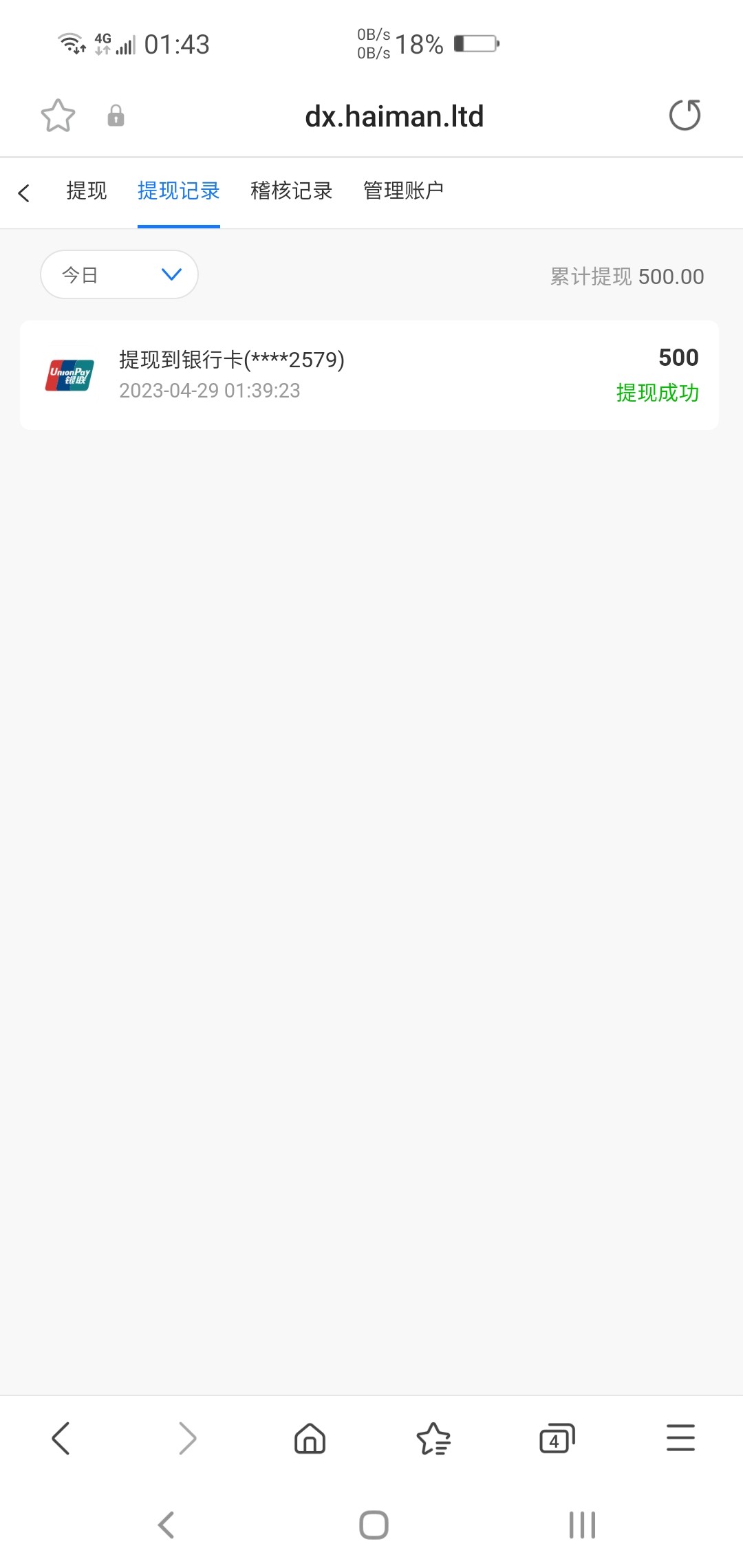Select the withdrawal record to bank card 2579
The height and width of the screenshot is (1568, 743).
coord(371,373)
